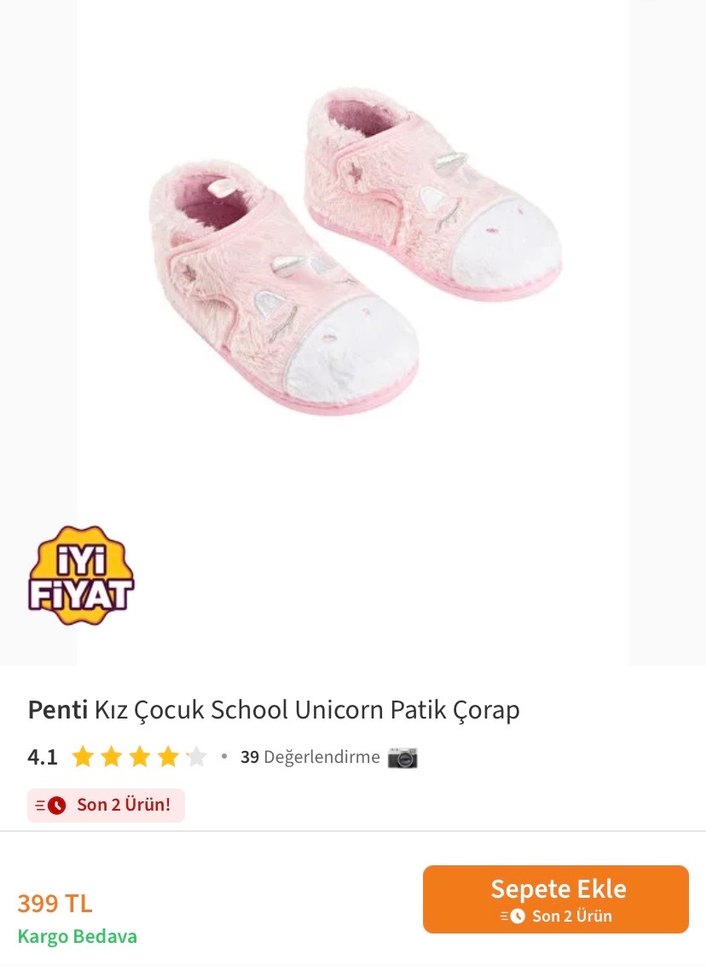Open the Penti brand page
Screen dimensions: 706x971
point(57,710)
